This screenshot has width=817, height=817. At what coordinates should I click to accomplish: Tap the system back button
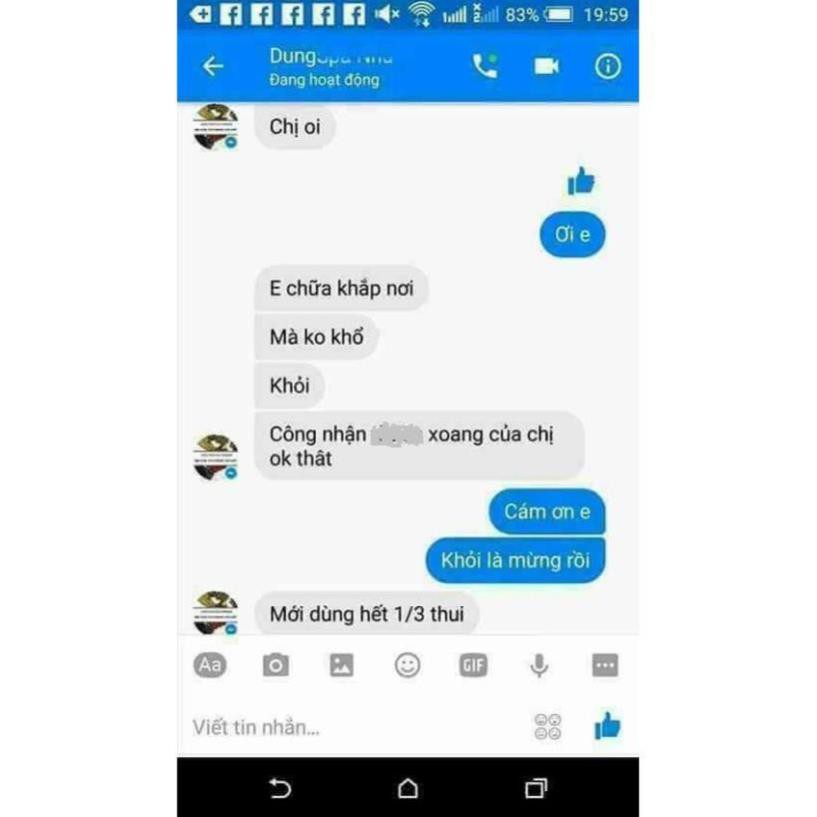tap(280, 789)
